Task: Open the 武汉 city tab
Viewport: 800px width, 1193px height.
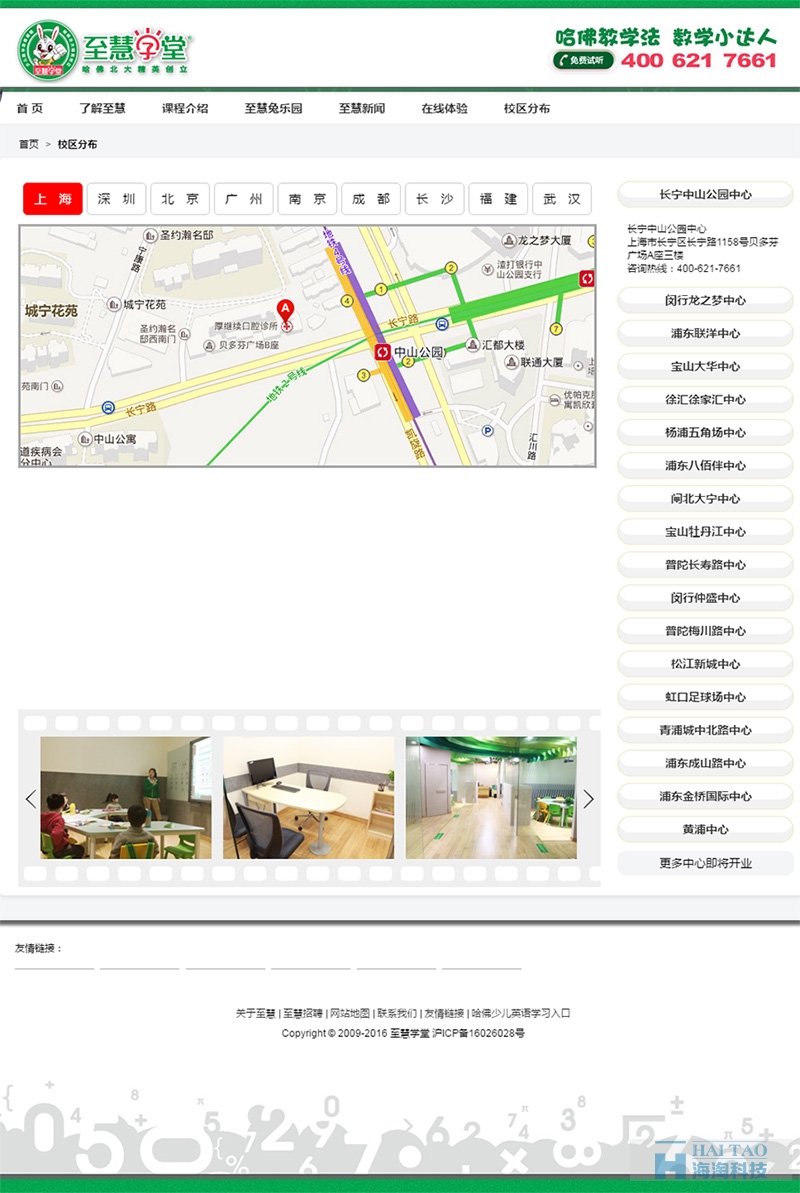Action: (562, 199)
